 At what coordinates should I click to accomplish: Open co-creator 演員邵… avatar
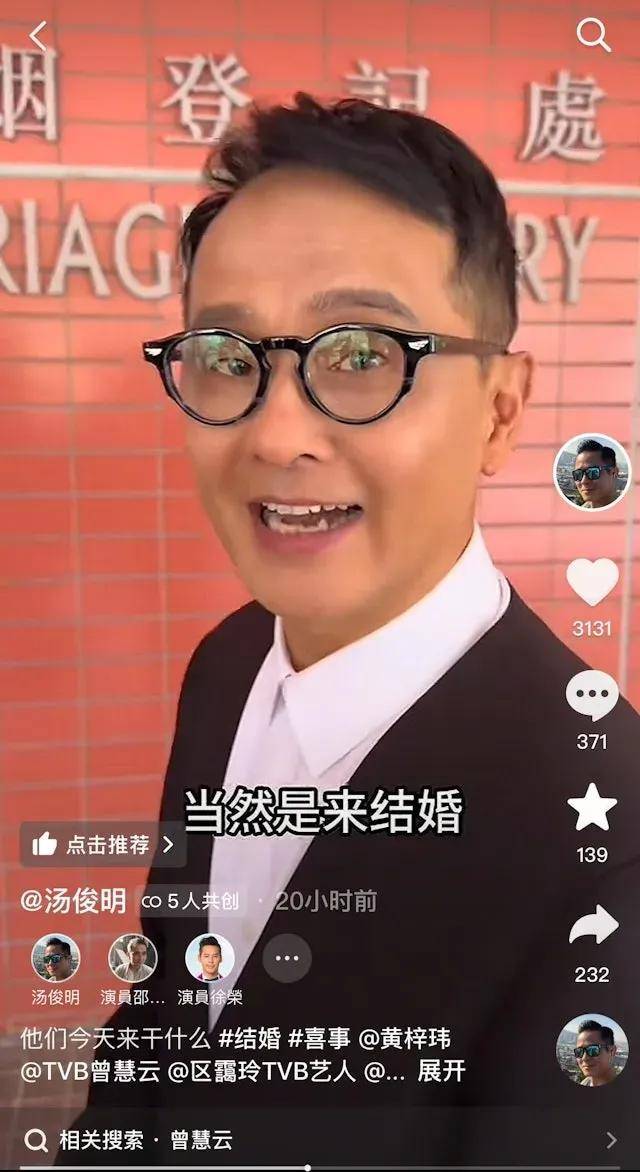click(x=132, y=958)
